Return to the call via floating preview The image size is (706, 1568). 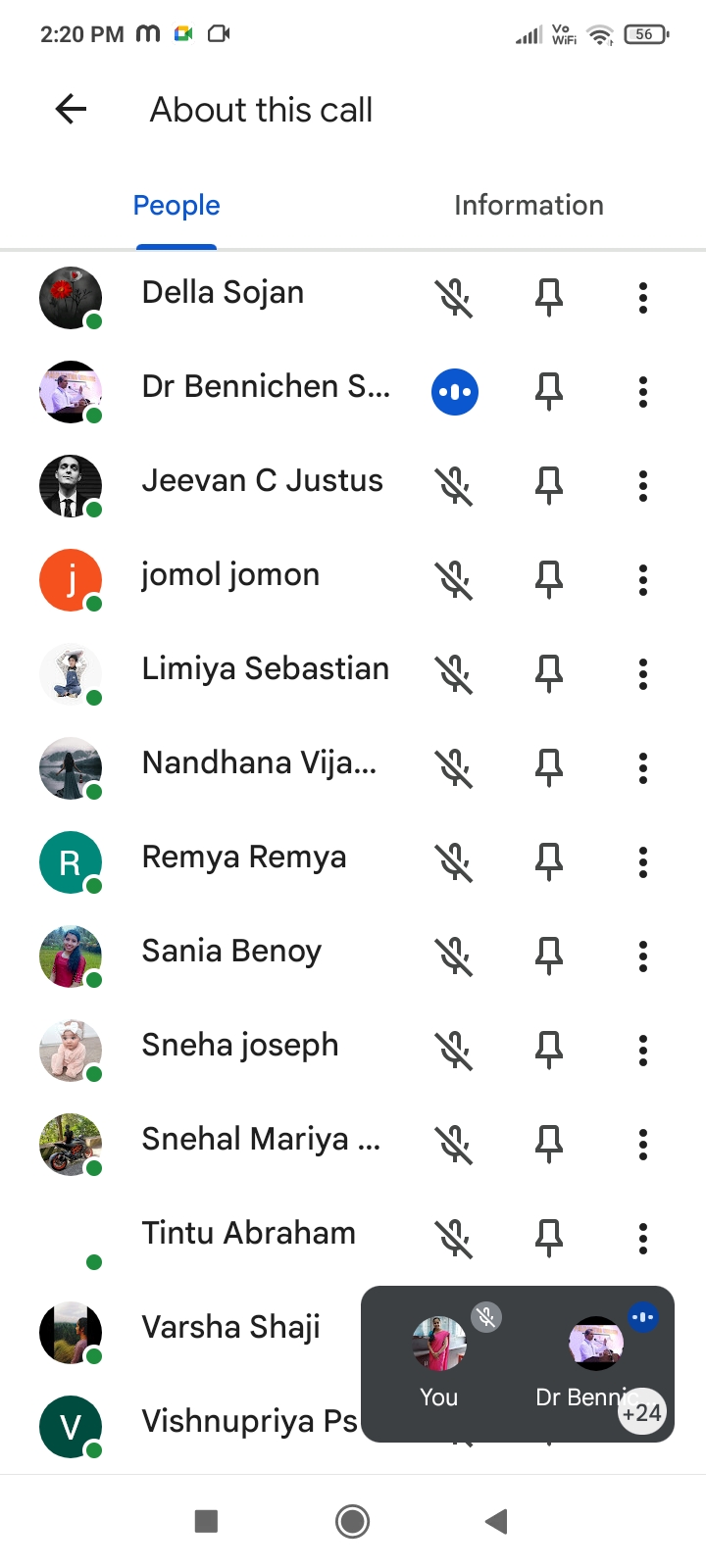tap(517, 1363)
